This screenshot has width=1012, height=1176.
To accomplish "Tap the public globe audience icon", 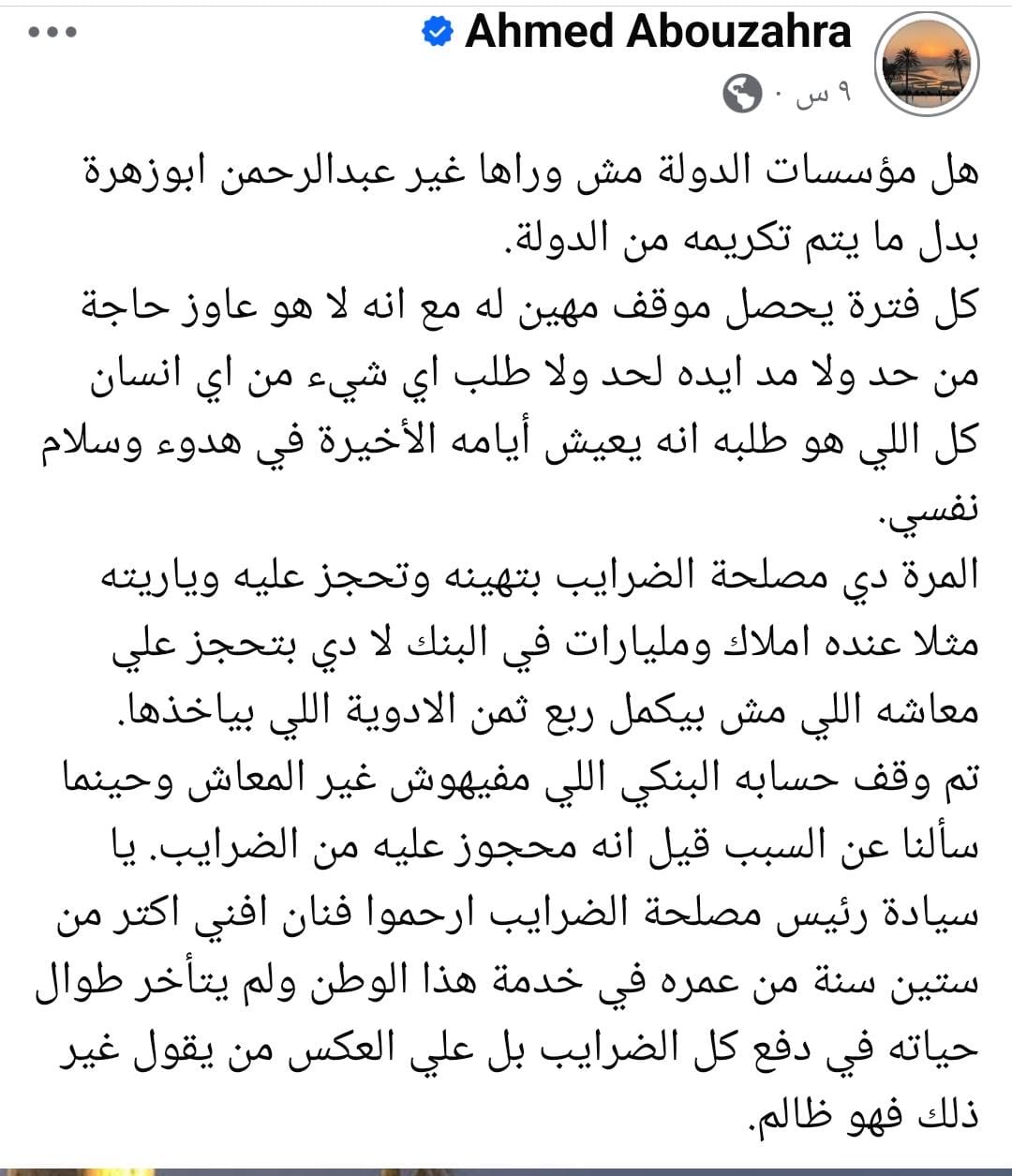I will pos(743,94).
